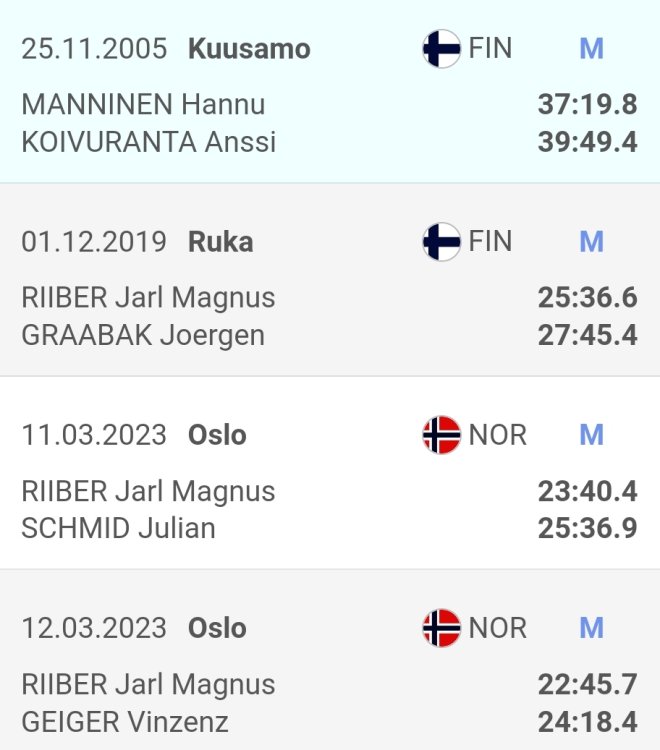Select the 12.03.2023 Oslo race entry
The height and width of the screenshot is (750, 660).
330,671
